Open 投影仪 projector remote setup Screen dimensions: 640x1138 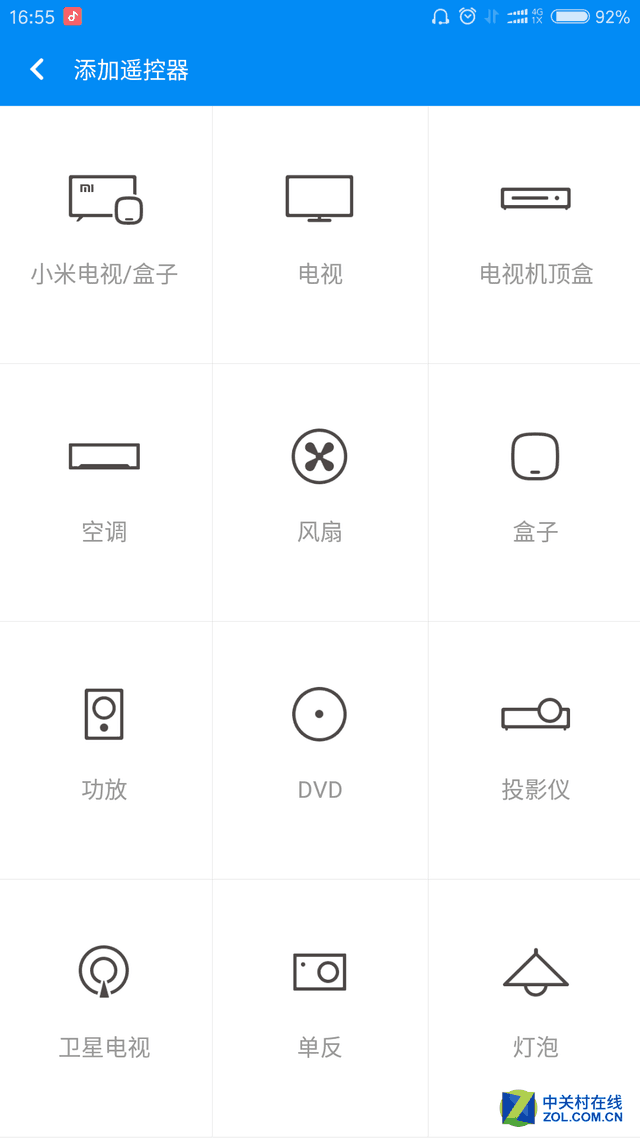[x=535, y=746]
